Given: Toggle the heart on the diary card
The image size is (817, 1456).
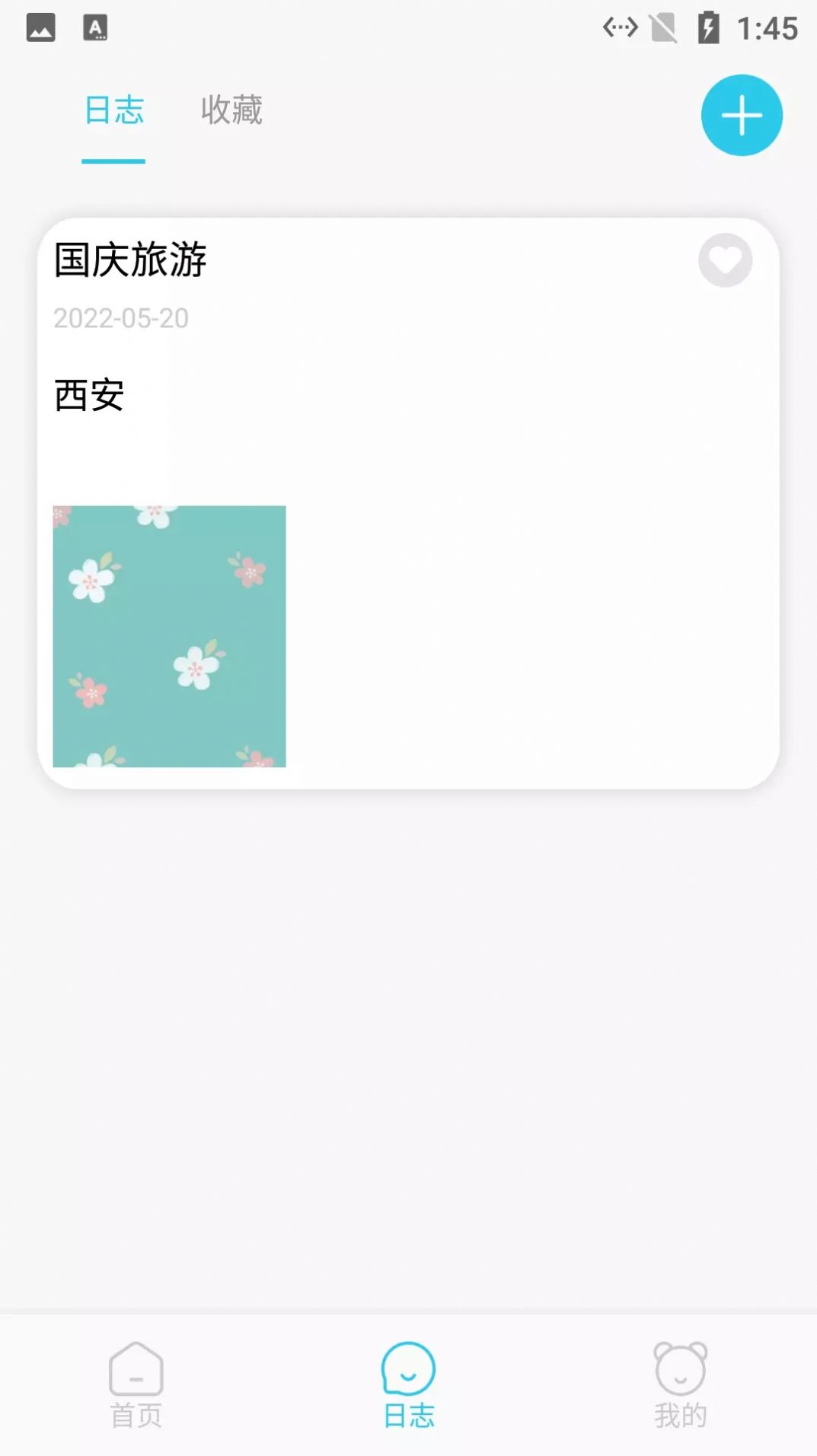Looking at the screenshot, I should tap(724, 260).
